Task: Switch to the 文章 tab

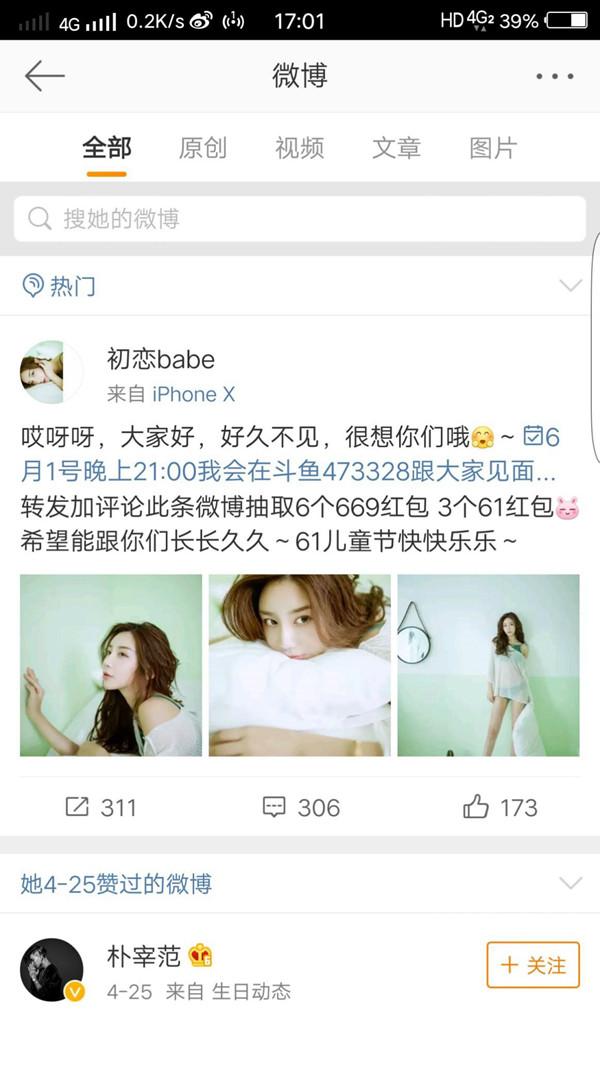Action: [396, 148]
